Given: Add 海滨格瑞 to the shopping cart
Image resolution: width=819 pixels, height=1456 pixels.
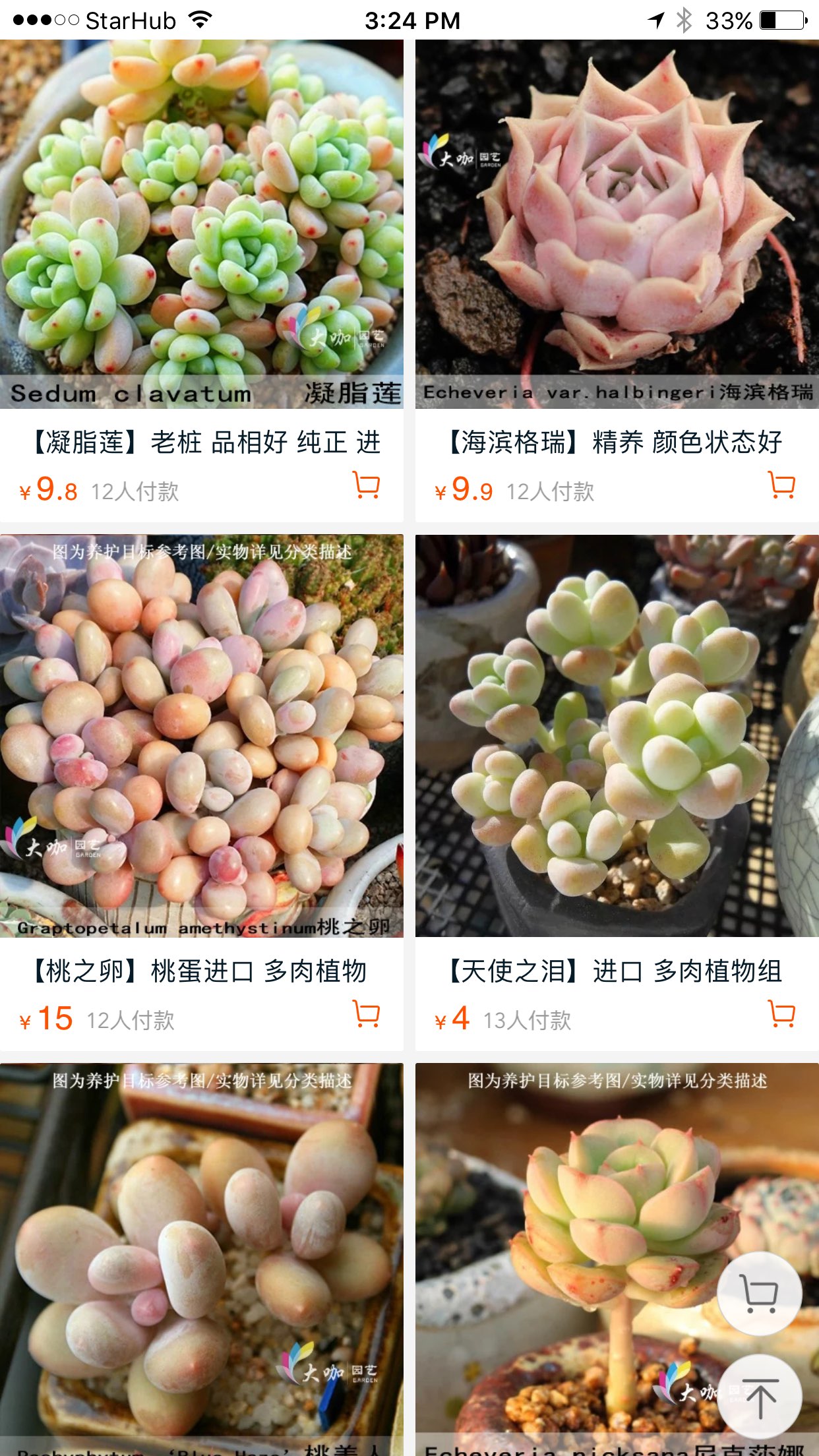Looking at the screenshot, I should click(x=781, y=485).
